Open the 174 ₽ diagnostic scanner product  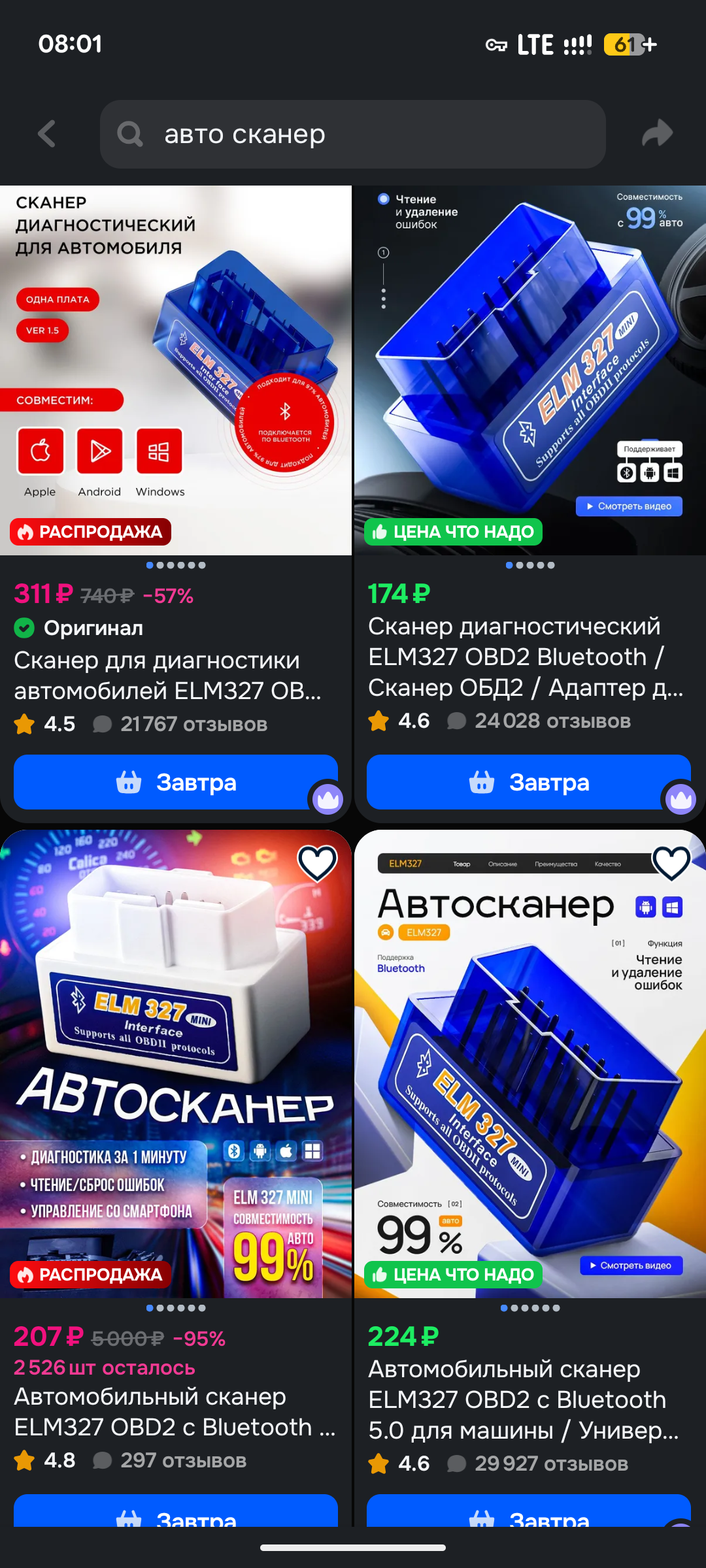click(529, 370)
